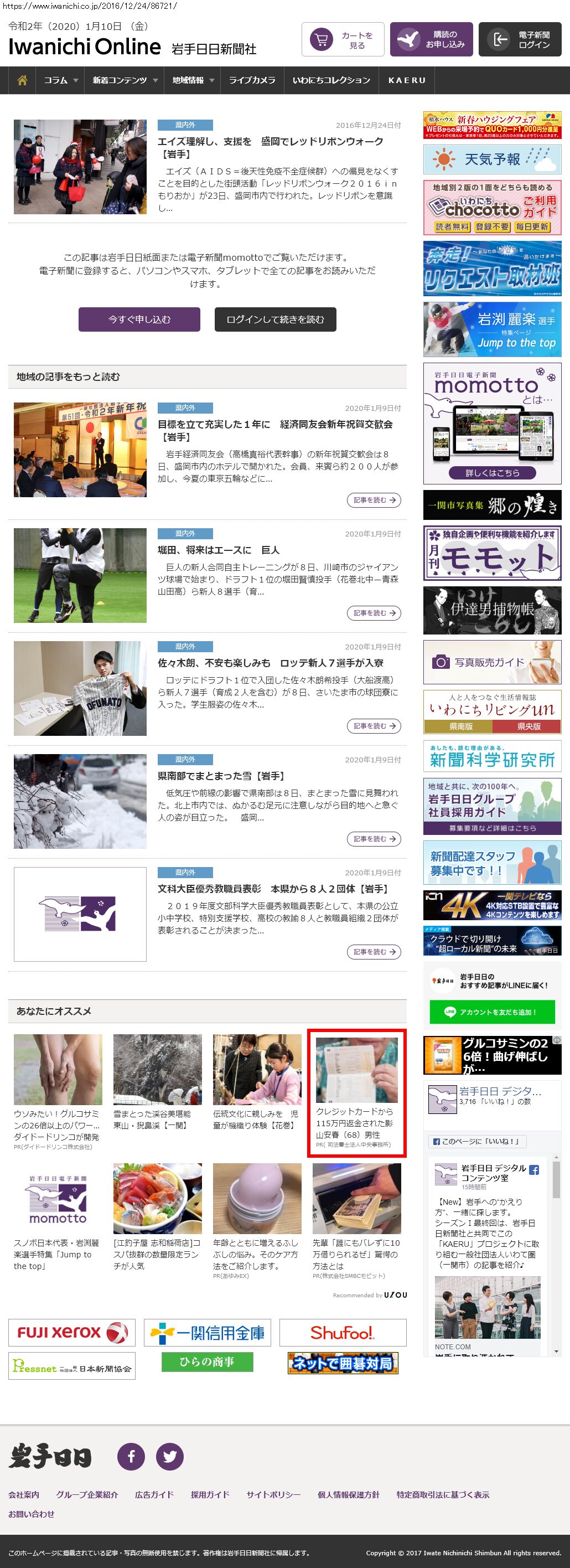Open 電子新聞ログイン login
Screen dimensions: 570x1568
click(x=520, y=39)
